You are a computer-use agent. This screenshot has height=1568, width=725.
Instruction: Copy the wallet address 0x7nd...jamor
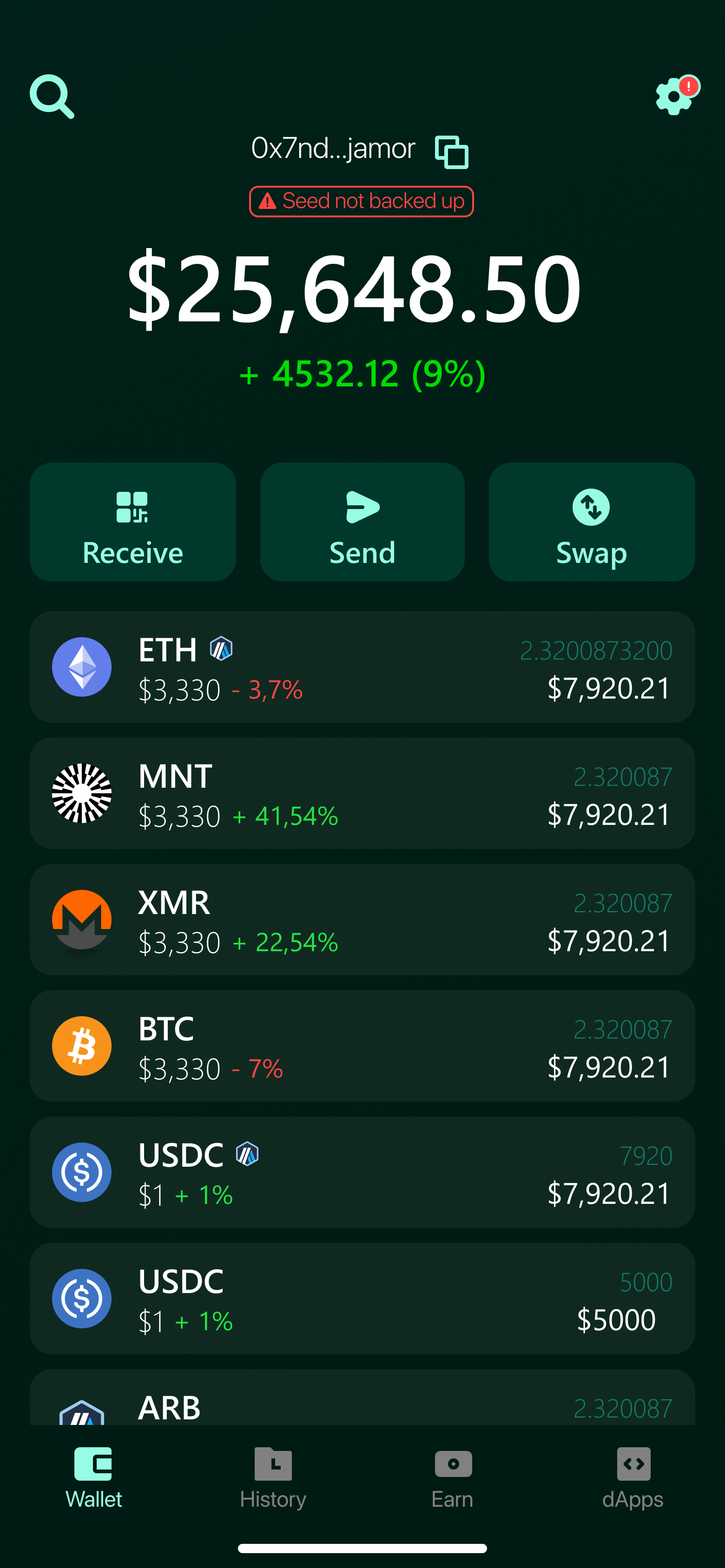click(x=451, y=151)
